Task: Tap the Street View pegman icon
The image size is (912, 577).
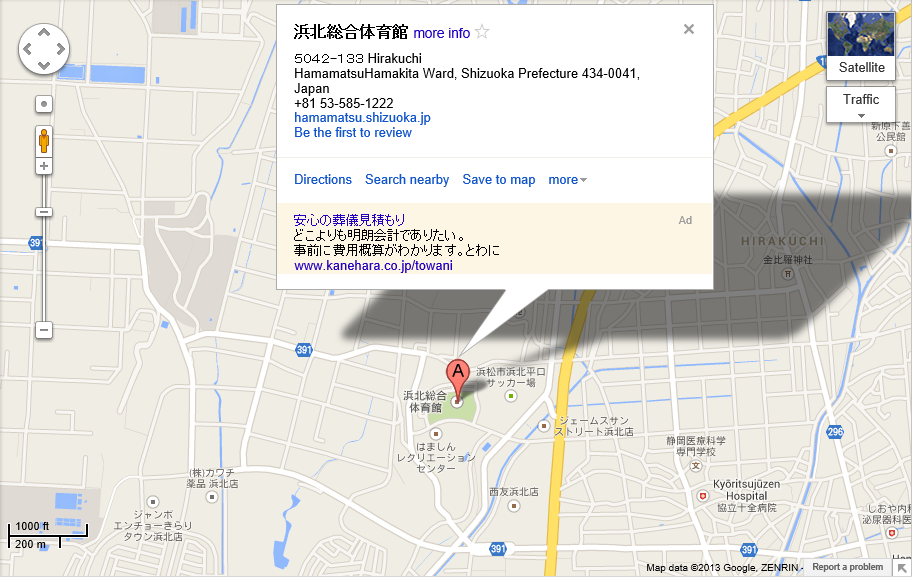Action: (x=44, y=139)
